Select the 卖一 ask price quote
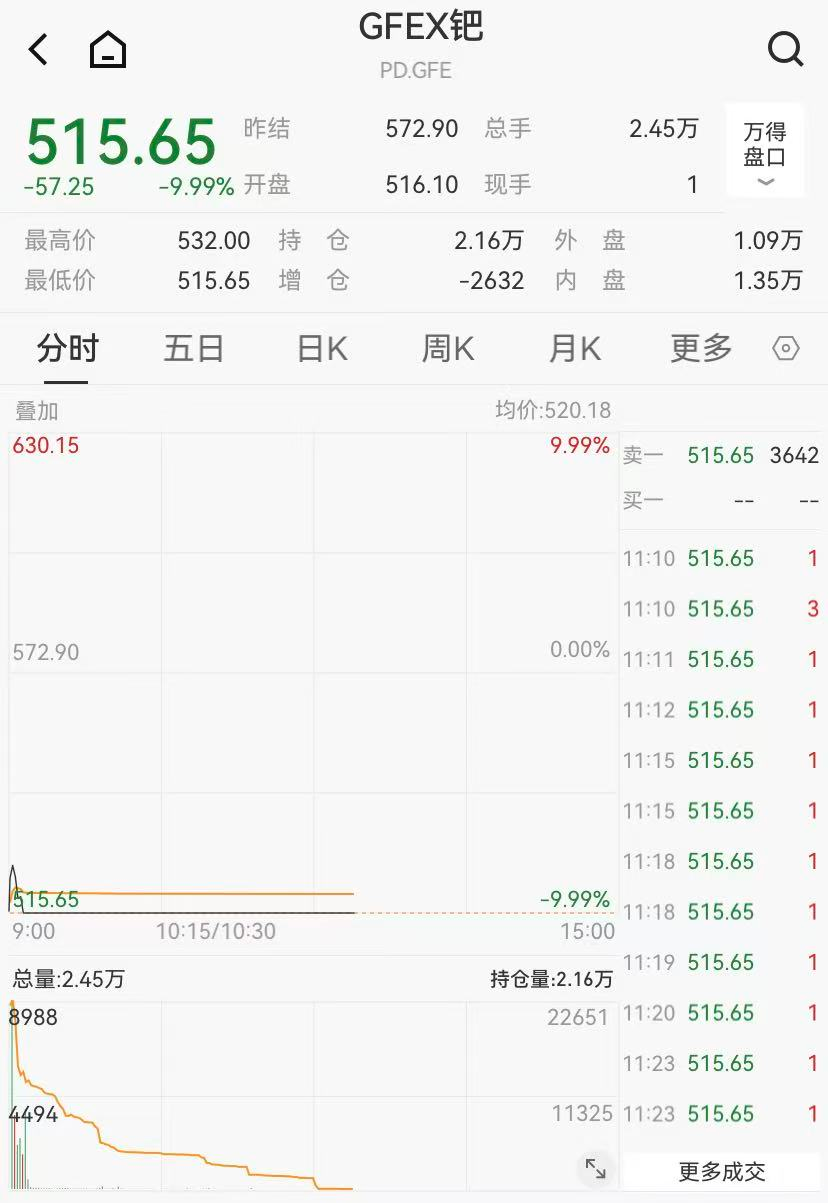This screenshot has width=828, height=1203. click(x=700, y=455)
